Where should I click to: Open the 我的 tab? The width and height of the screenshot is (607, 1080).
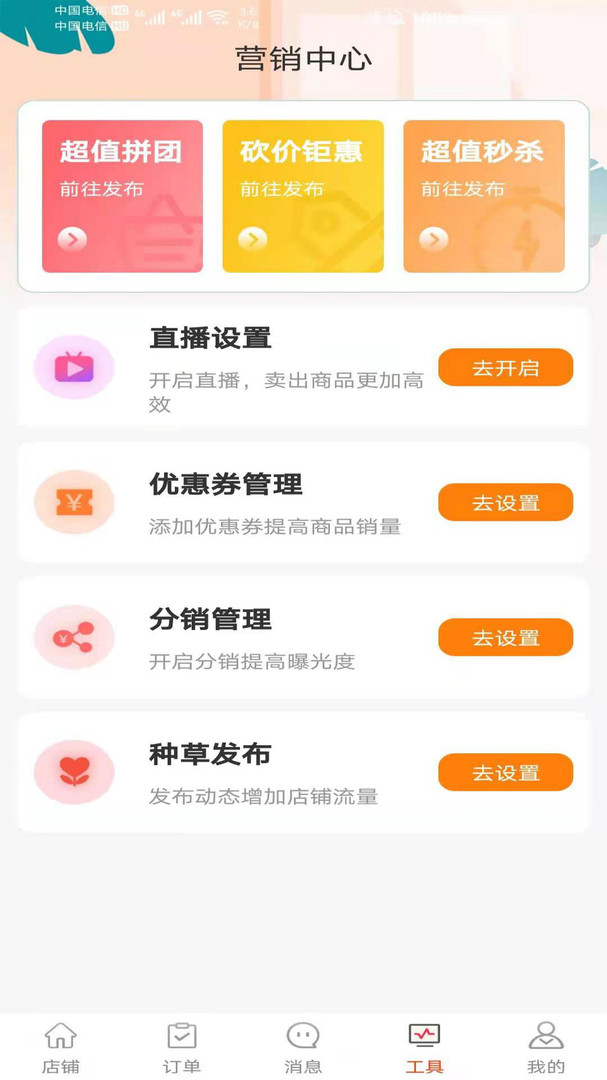546,1047
